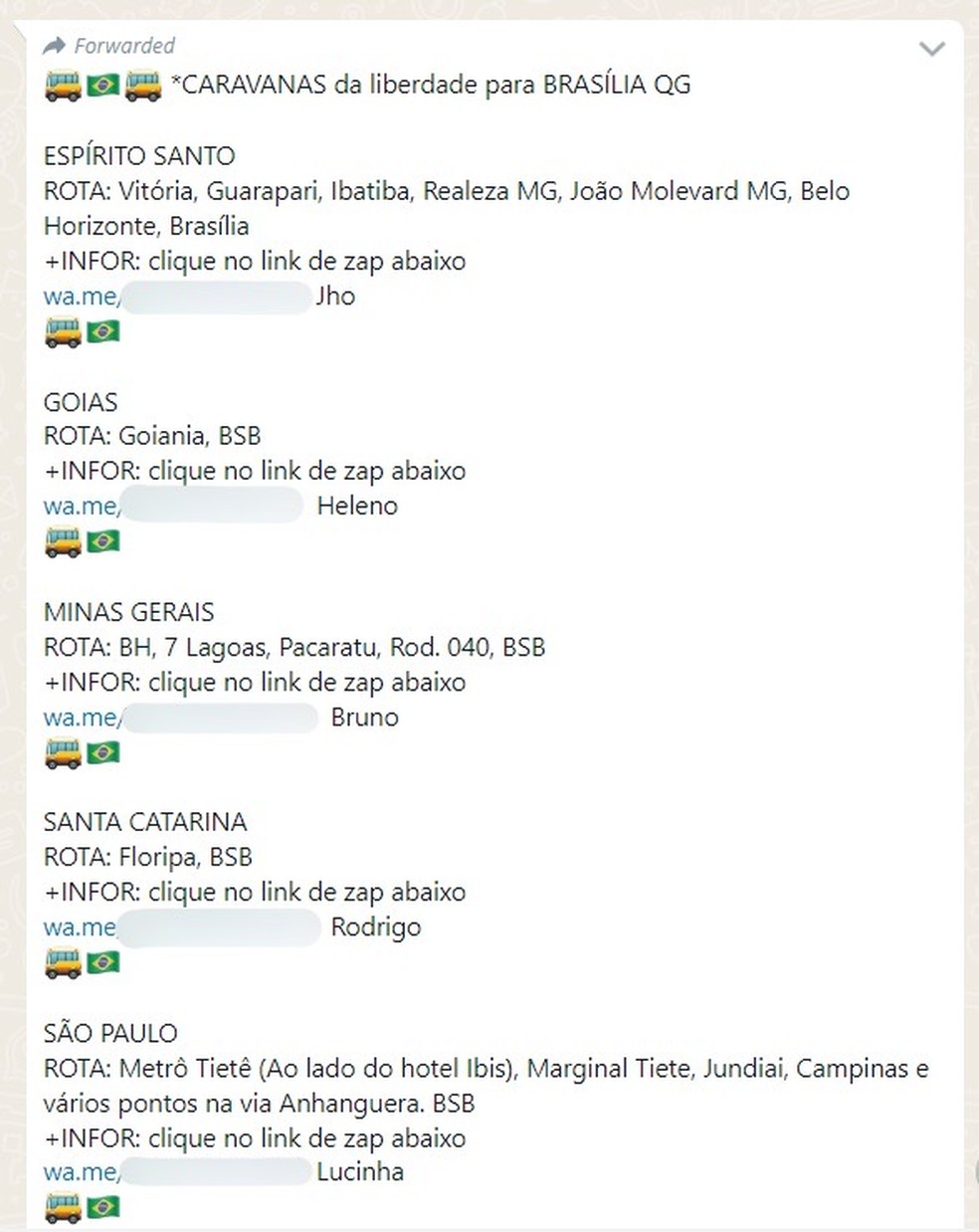The height and width of the screenshot is (1232, 979).
Task: Click the Brazil flag emoji in the title
Action: point(101,85)
